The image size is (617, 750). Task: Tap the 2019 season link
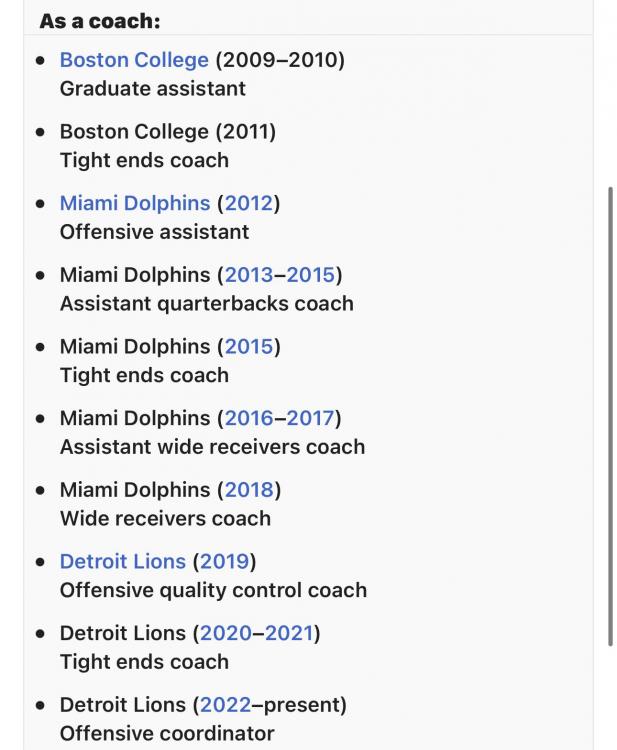224,561
